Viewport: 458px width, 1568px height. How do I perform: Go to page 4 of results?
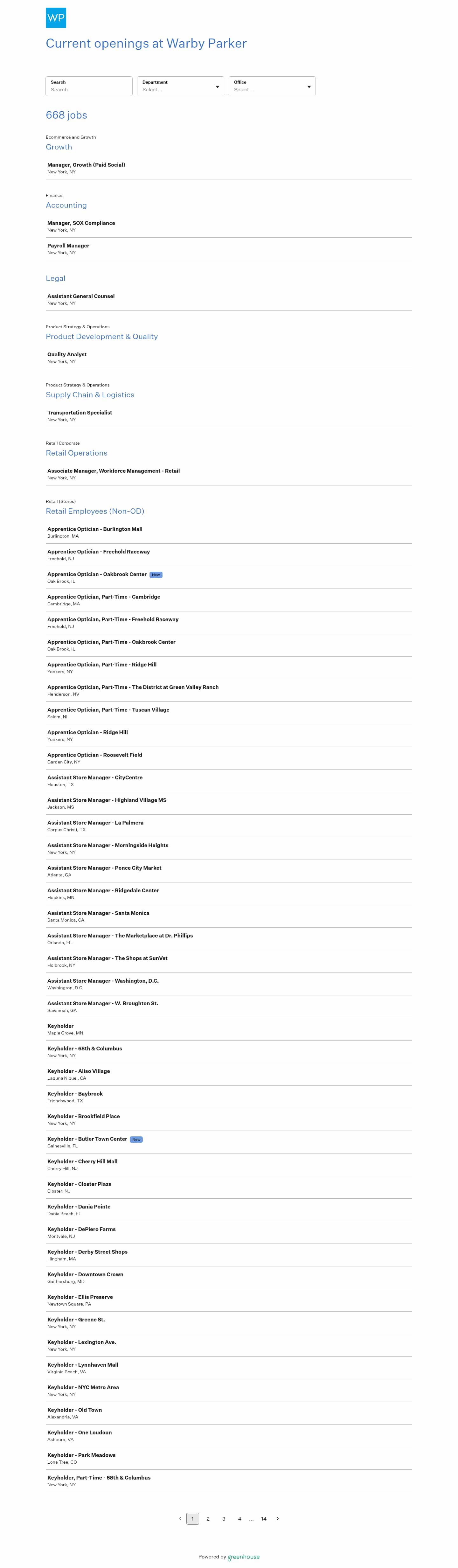(239, 1519)
